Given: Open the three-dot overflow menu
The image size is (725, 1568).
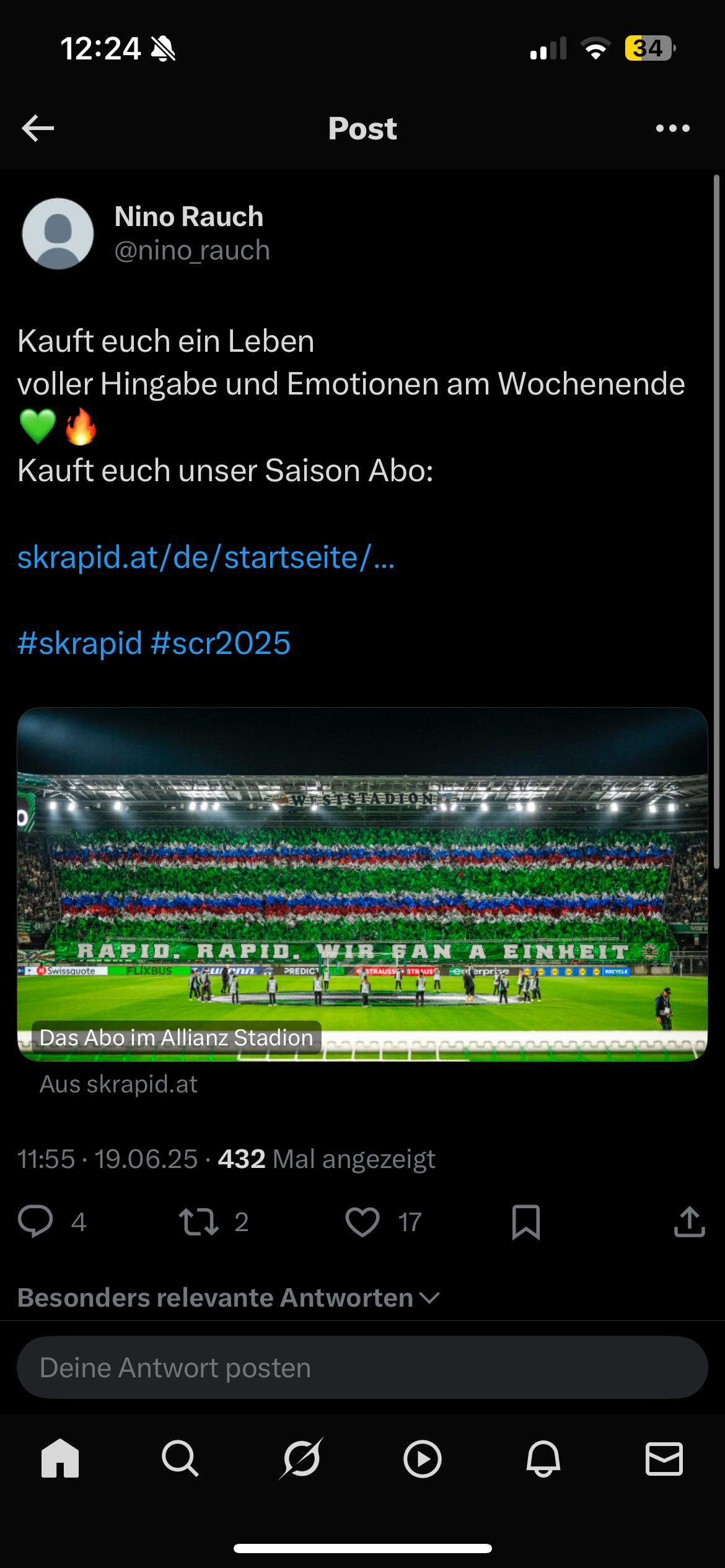Looking at the screenshot, I should 672,128.
